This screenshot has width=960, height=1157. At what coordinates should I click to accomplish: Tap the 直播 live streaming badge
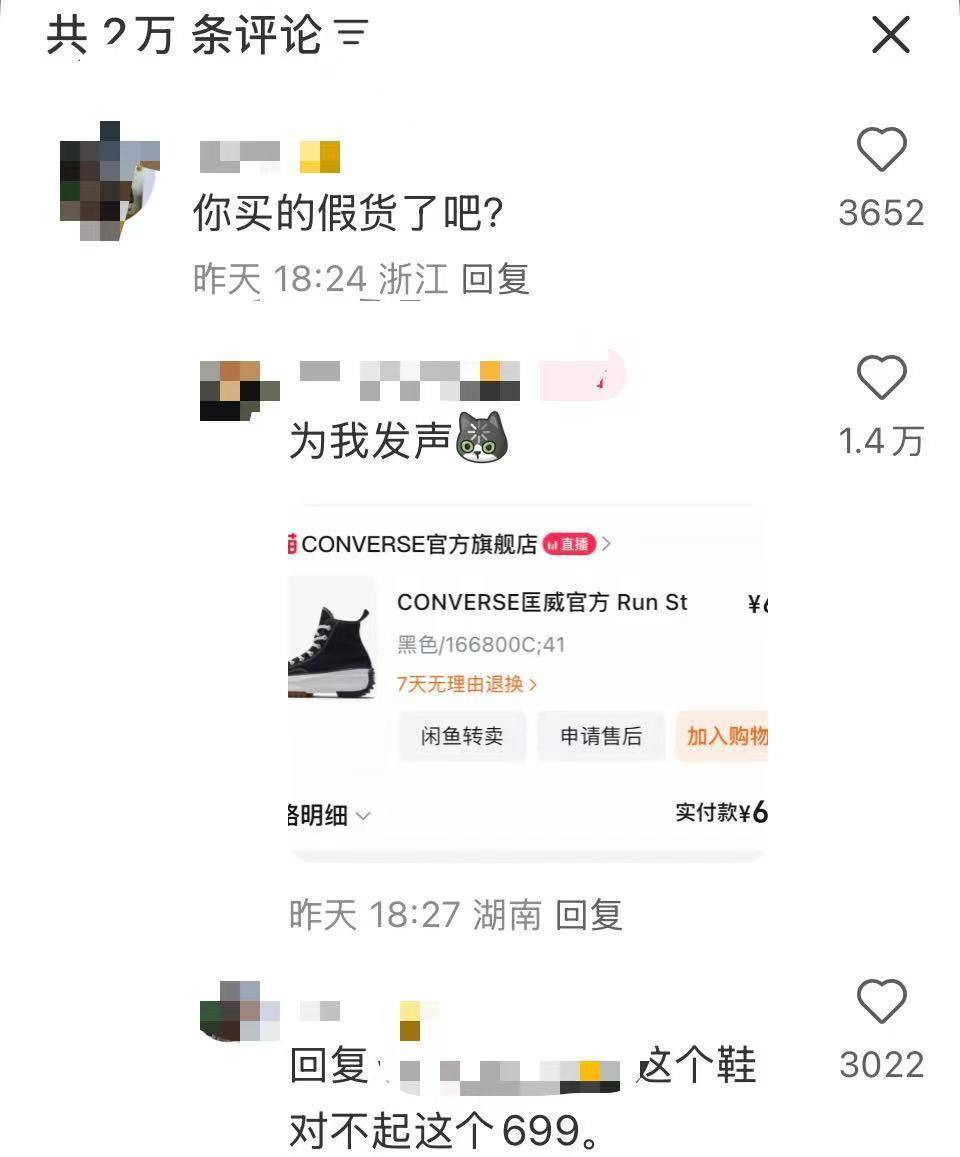coord(573,545)
